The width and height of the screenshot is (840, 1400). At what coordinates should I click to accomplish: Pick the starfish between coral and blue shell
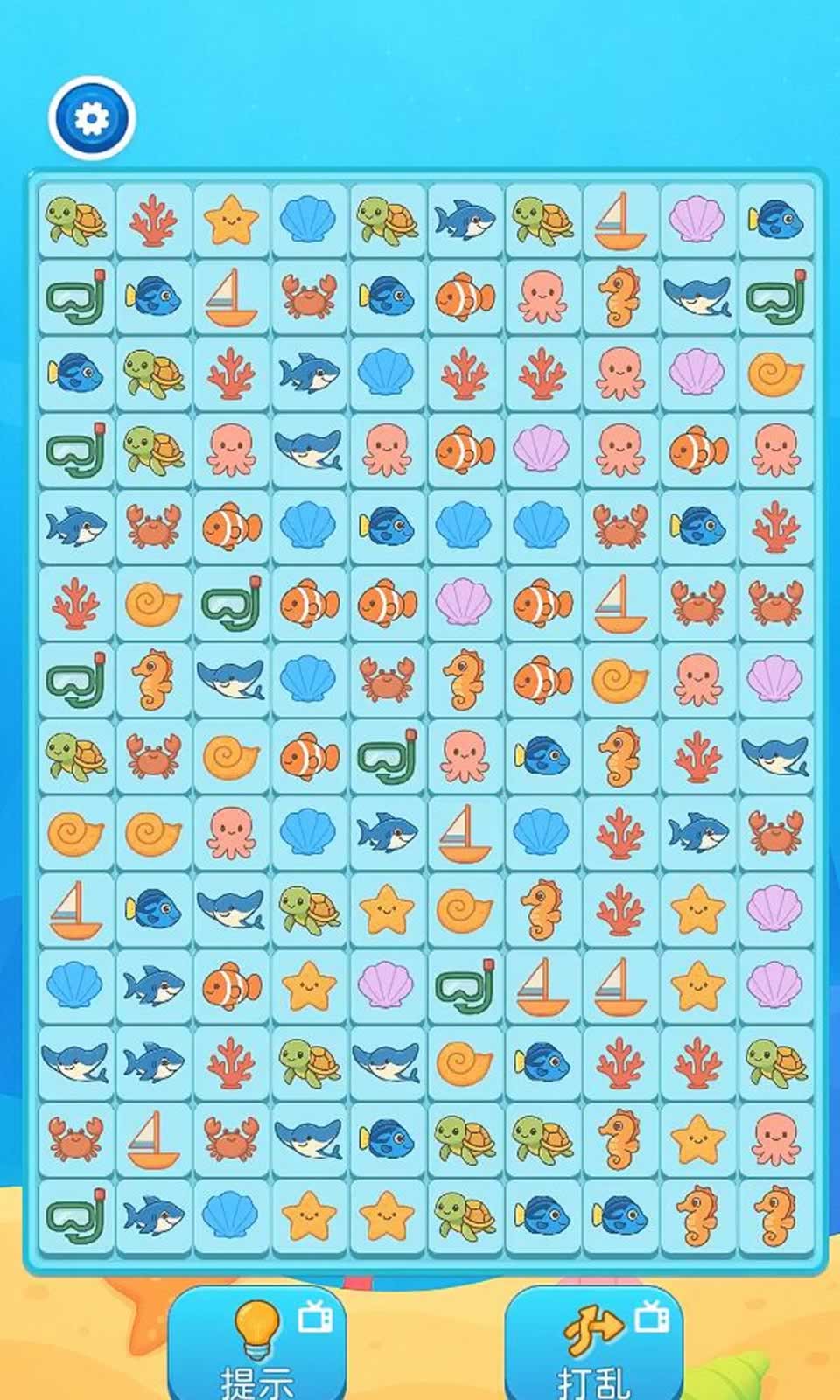231,220
